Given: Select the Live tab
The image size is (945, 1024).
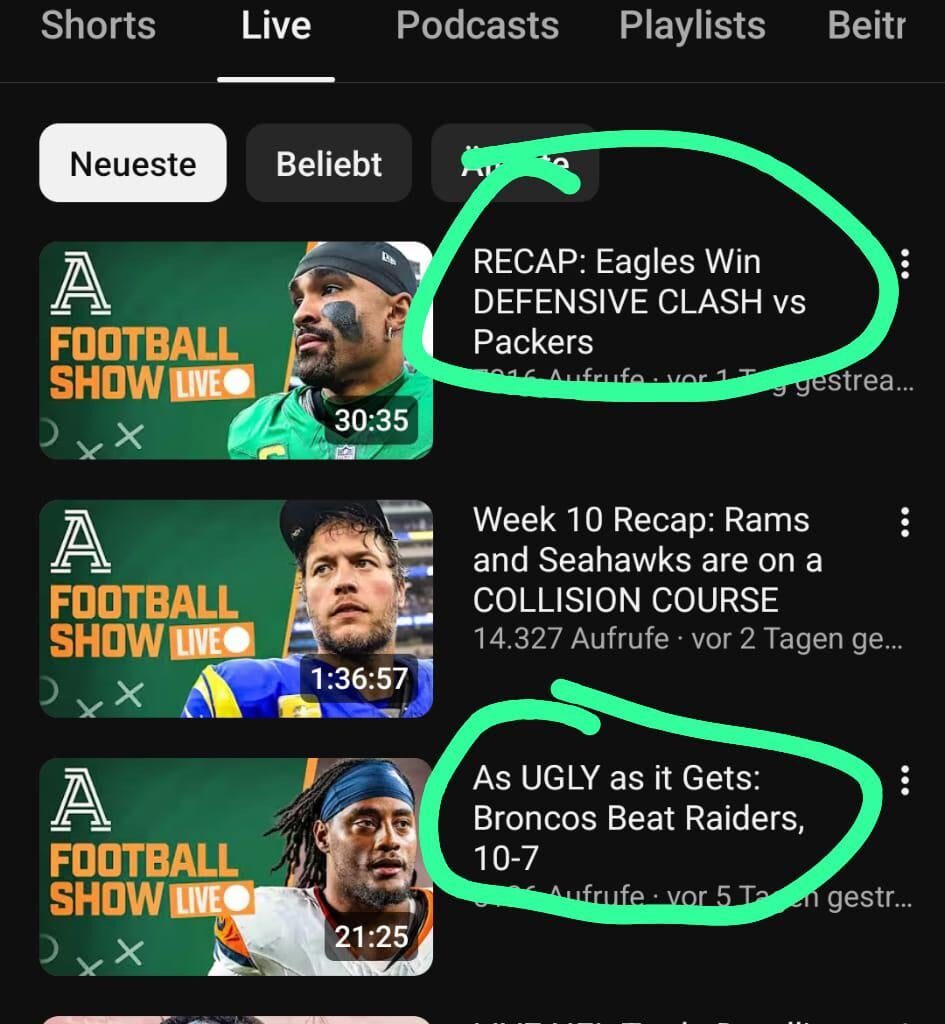Looking at the screenshot, I should pos(275,26).
